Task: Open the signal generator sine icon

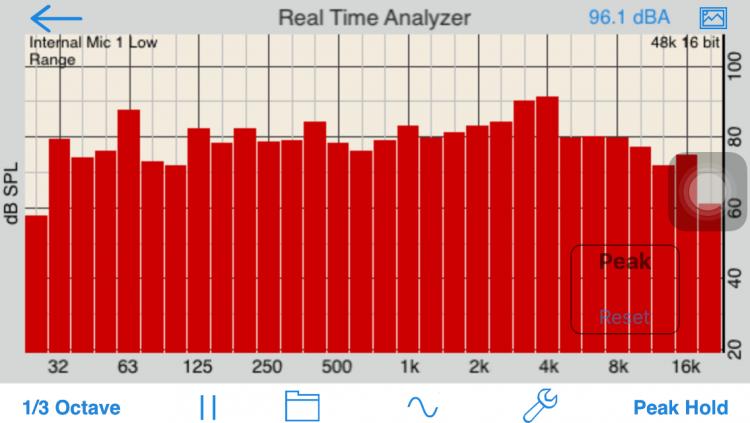Action: click(x=421, y=407)
